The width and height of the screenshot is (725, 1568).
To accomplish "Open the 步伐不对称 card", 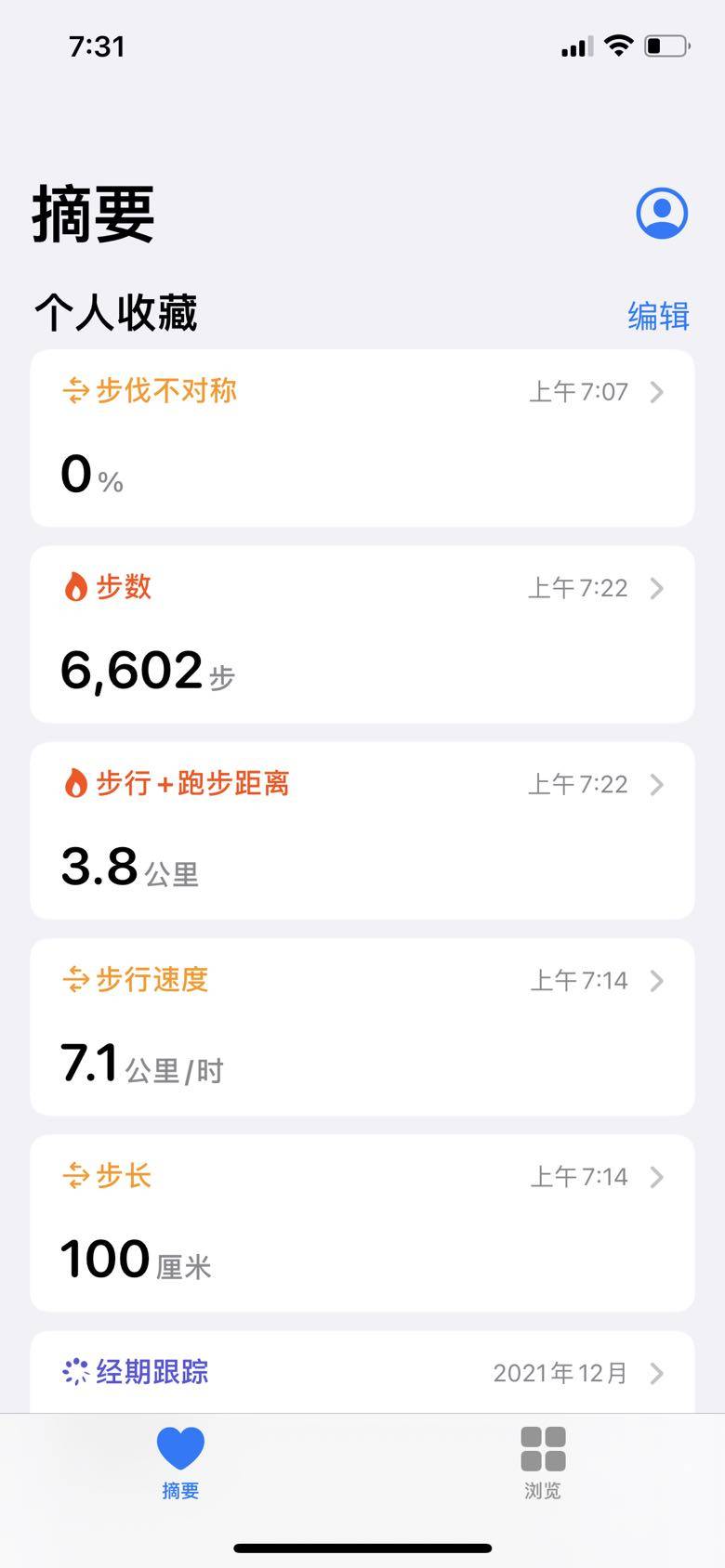I will pyautogui.click(x=362, y=438).
